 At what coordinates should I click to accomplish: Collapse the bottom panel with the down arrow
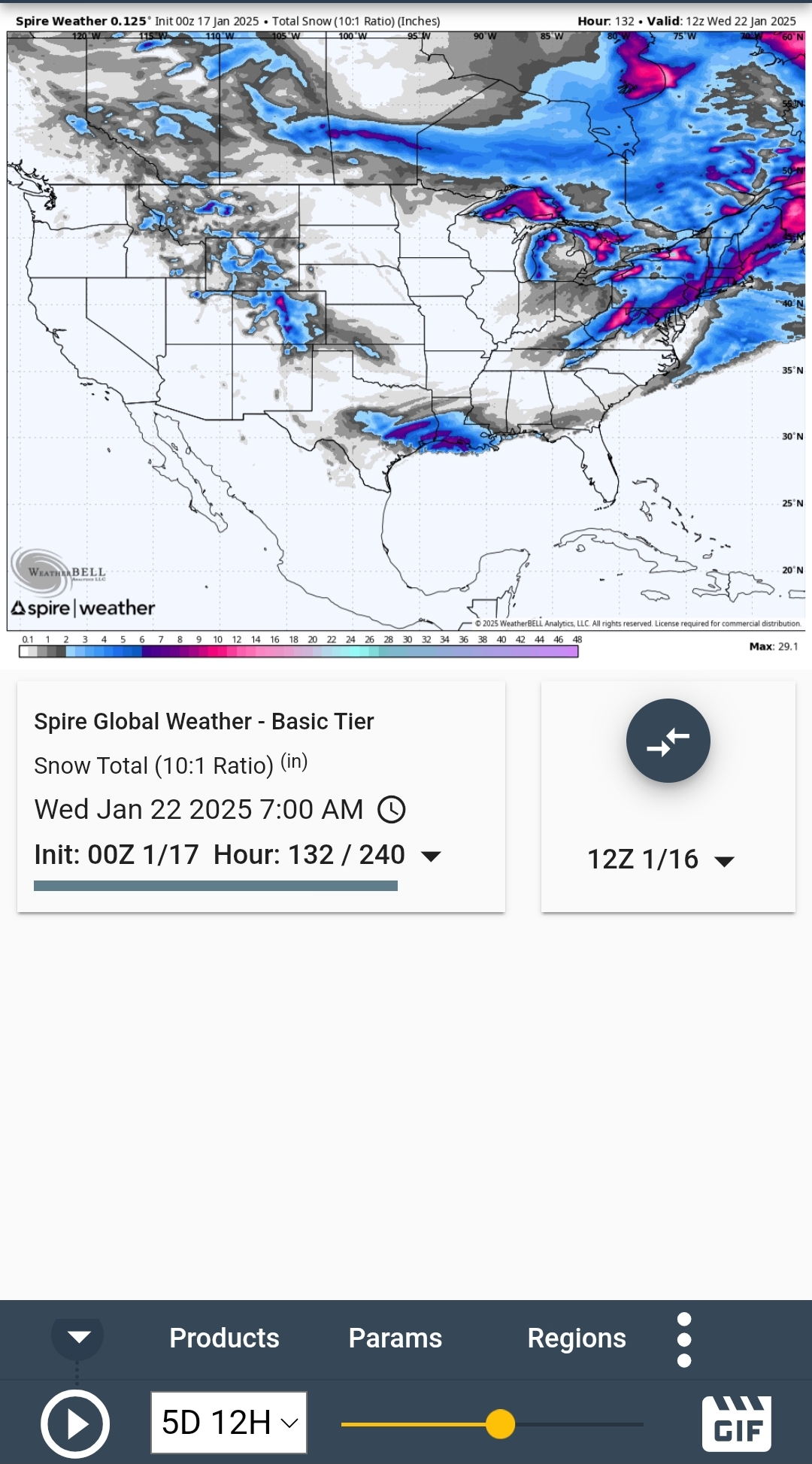78,1337
